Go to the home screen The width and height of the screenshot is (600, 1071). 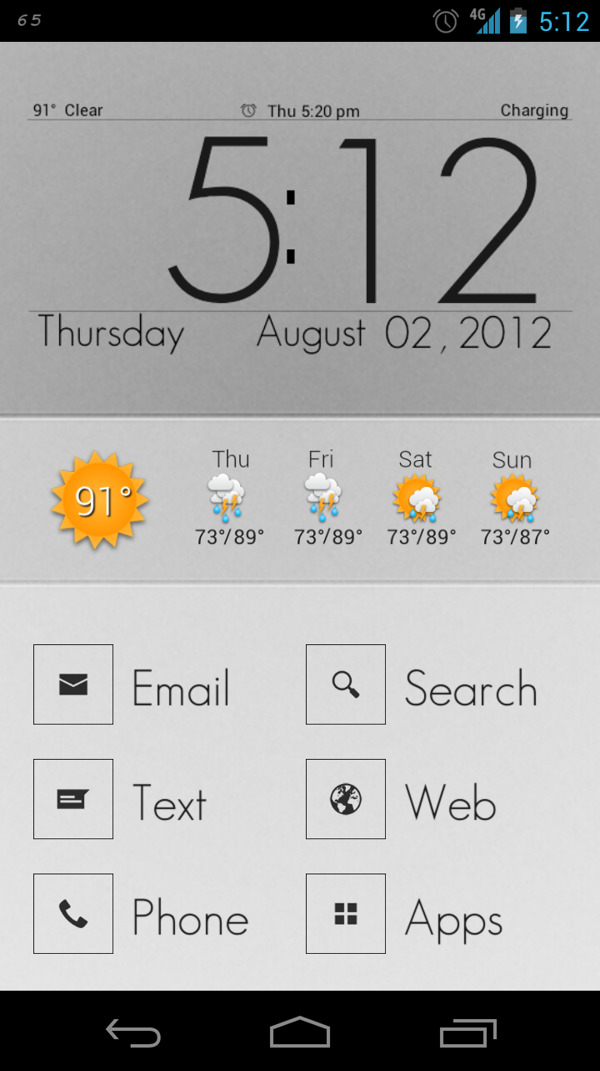pyautogui.click(x=300, y=1032)
